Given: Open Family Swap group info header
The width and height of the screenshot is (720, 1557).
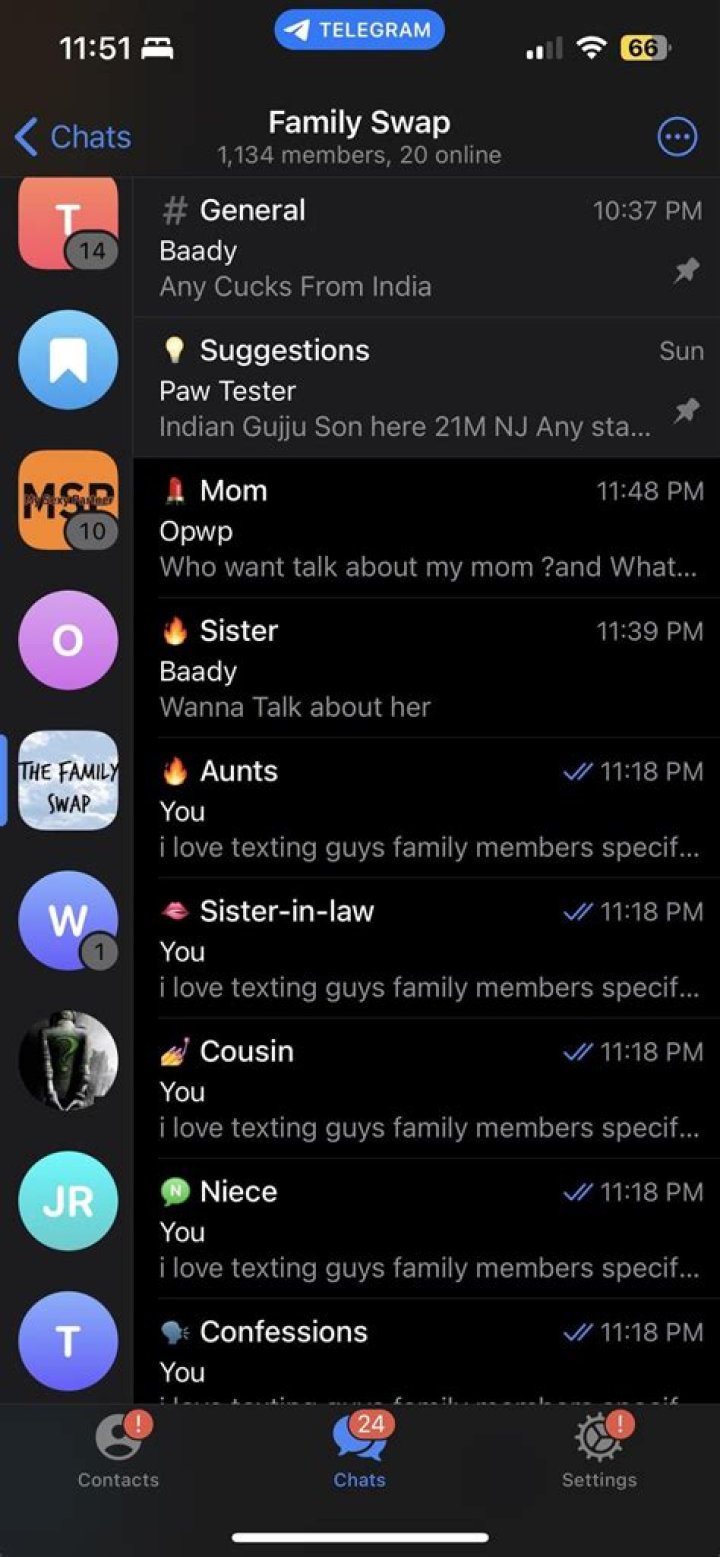Looking at the screenshot, I should 359,137.
